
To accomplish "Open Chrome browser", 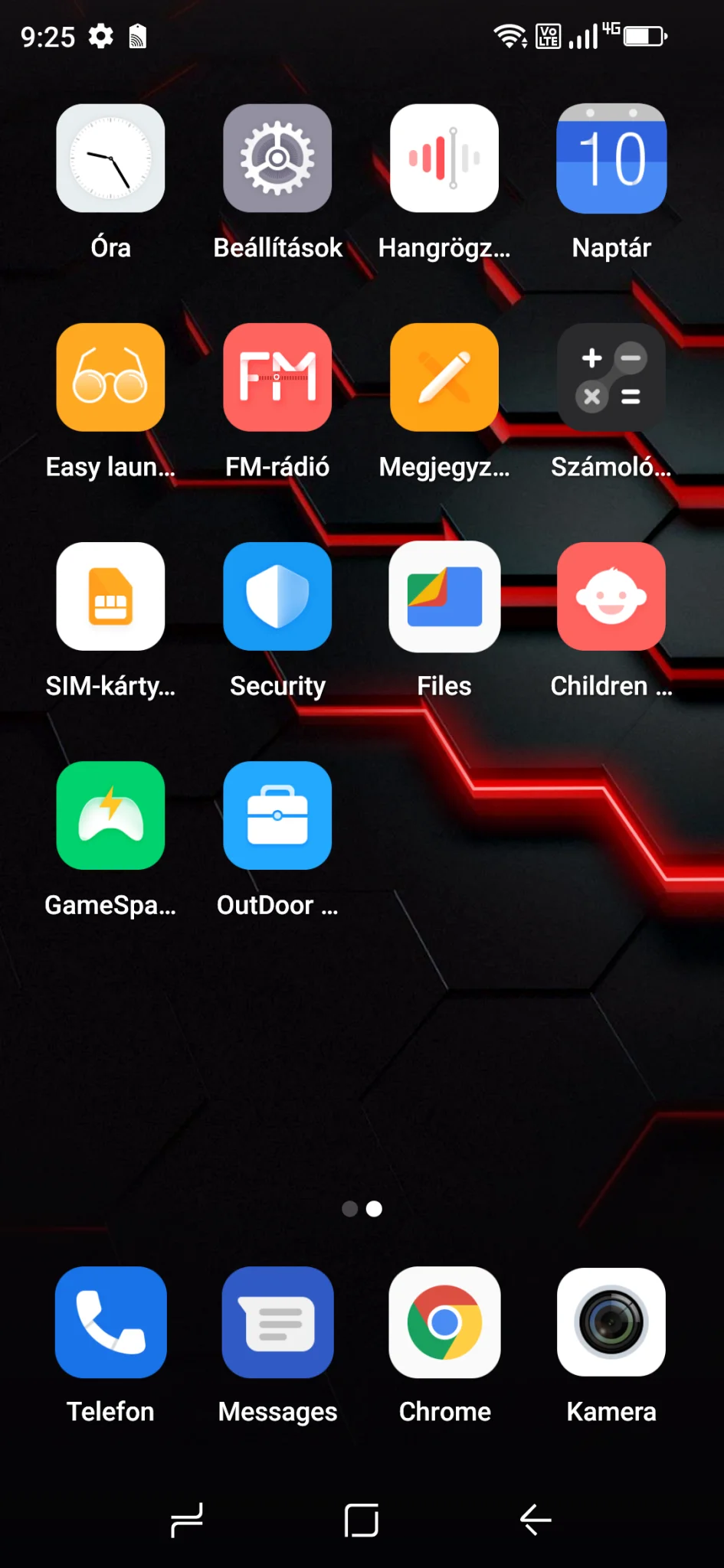I will pos(444,1322).
